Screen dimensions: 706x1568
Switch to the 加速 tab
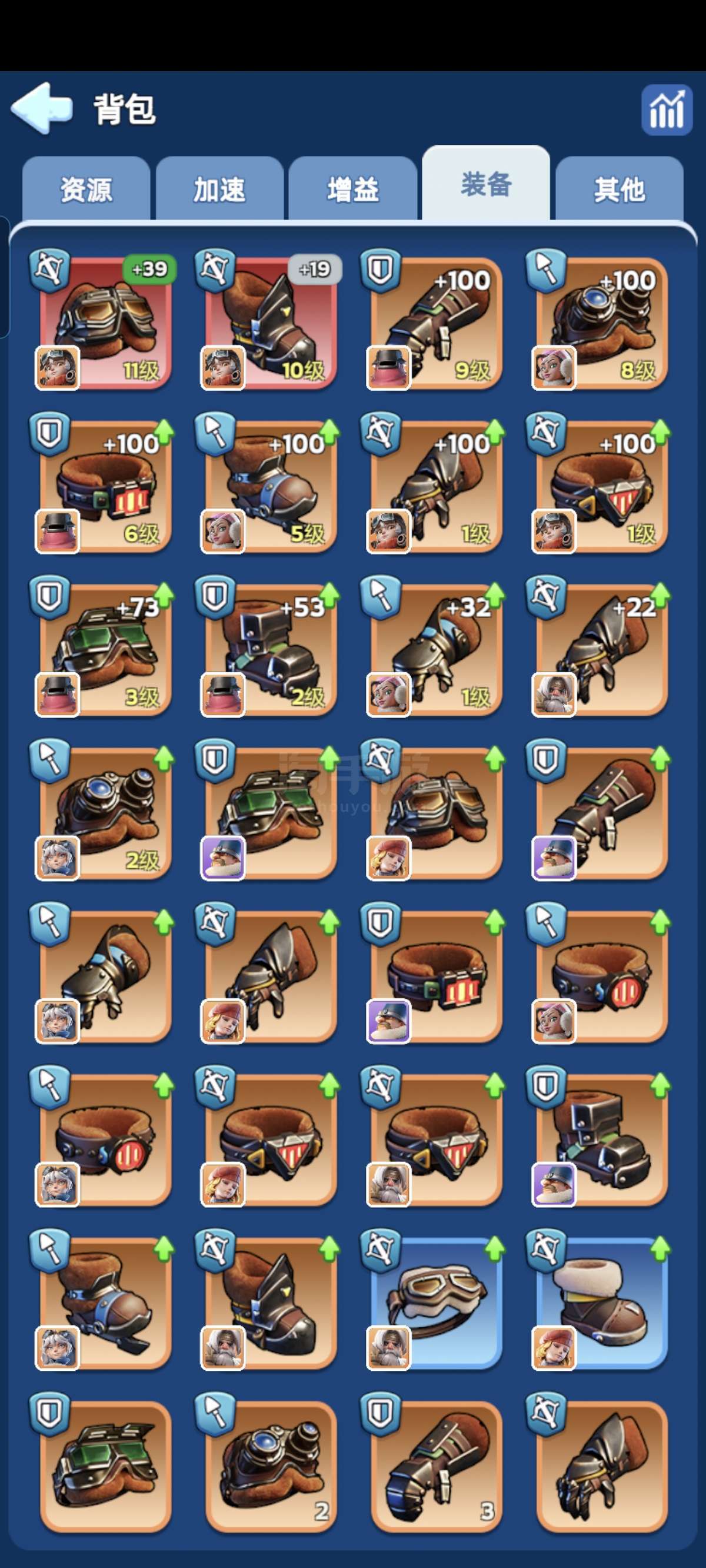tap(219, 189)
